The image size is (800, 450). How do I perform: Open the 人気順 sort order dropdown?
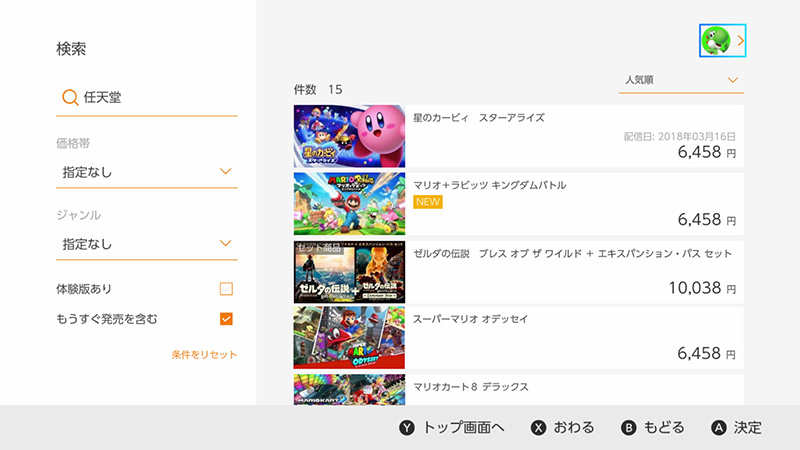click(x=681, y=80)
